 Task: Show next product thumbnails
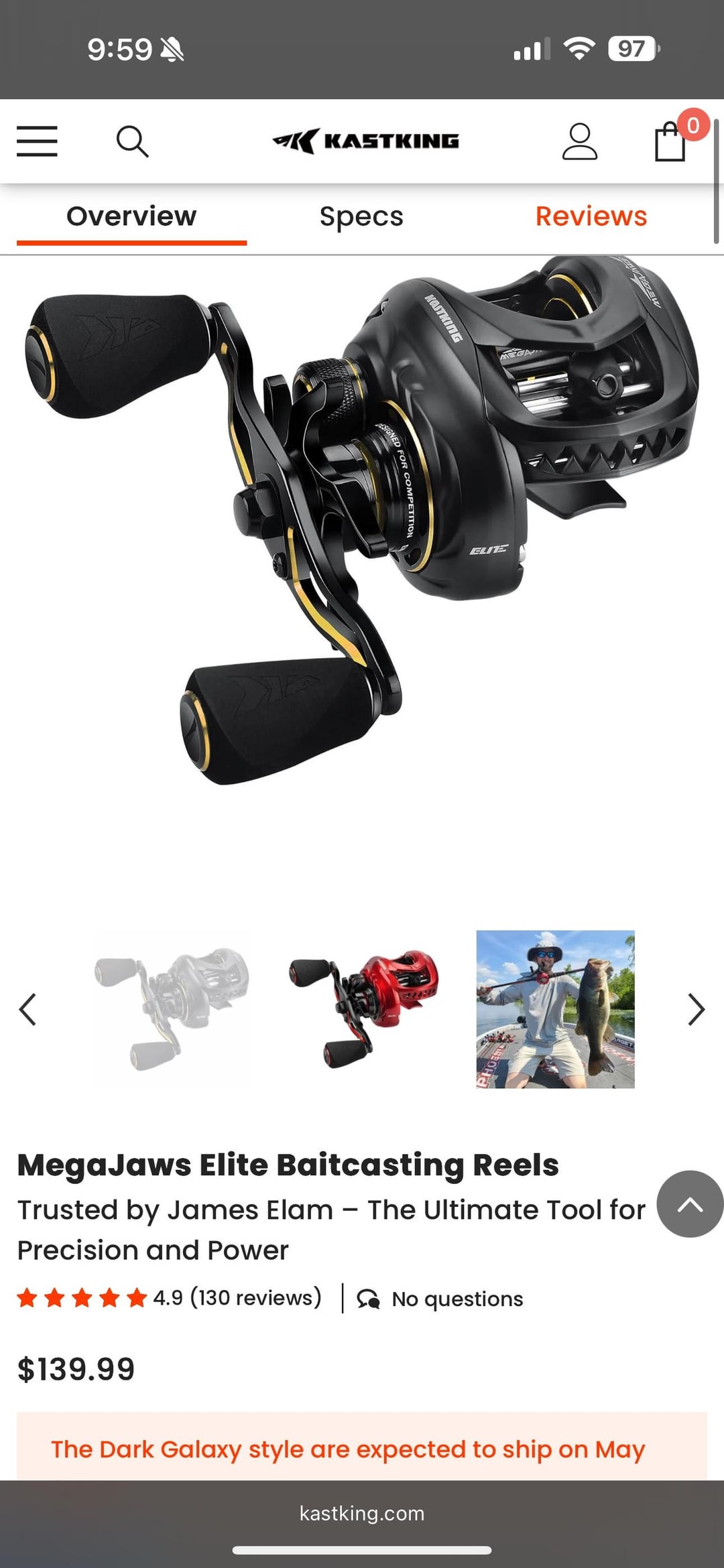pos(696,1009)
